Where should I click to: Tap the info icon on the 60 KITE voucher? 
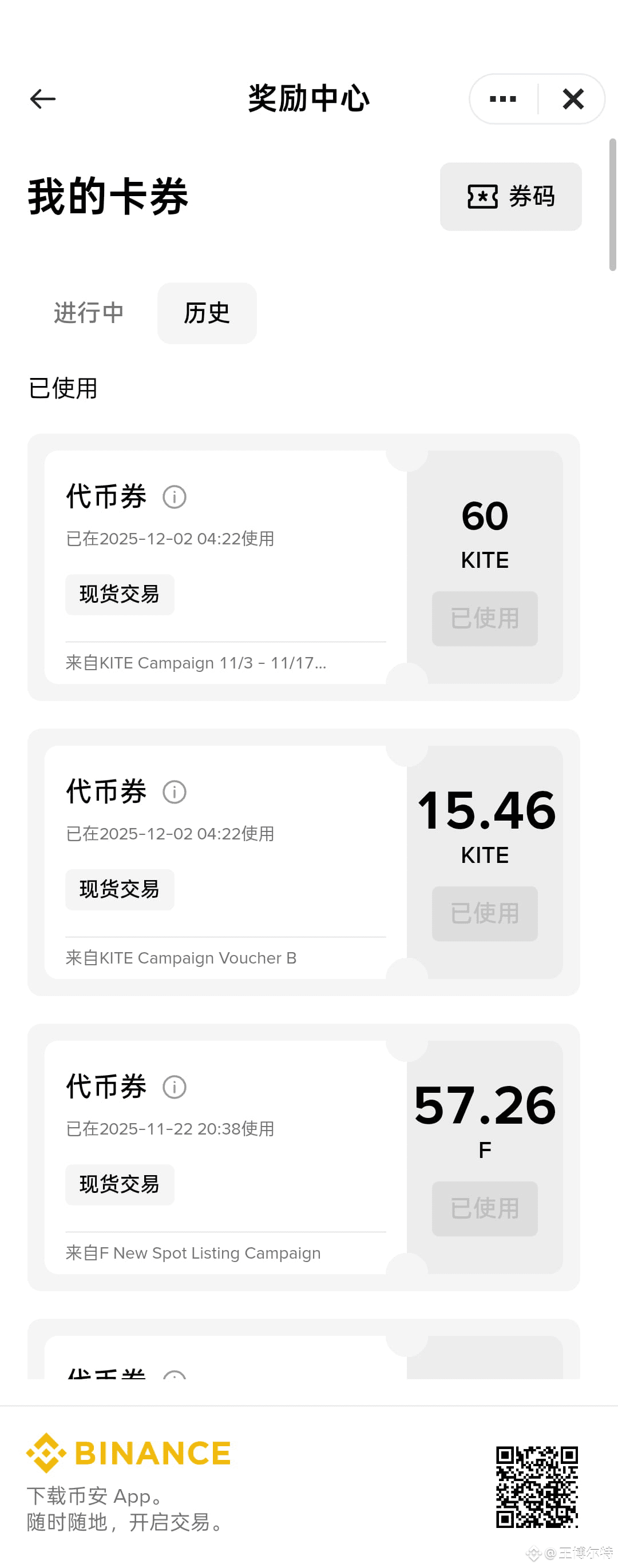coord(173,497)
